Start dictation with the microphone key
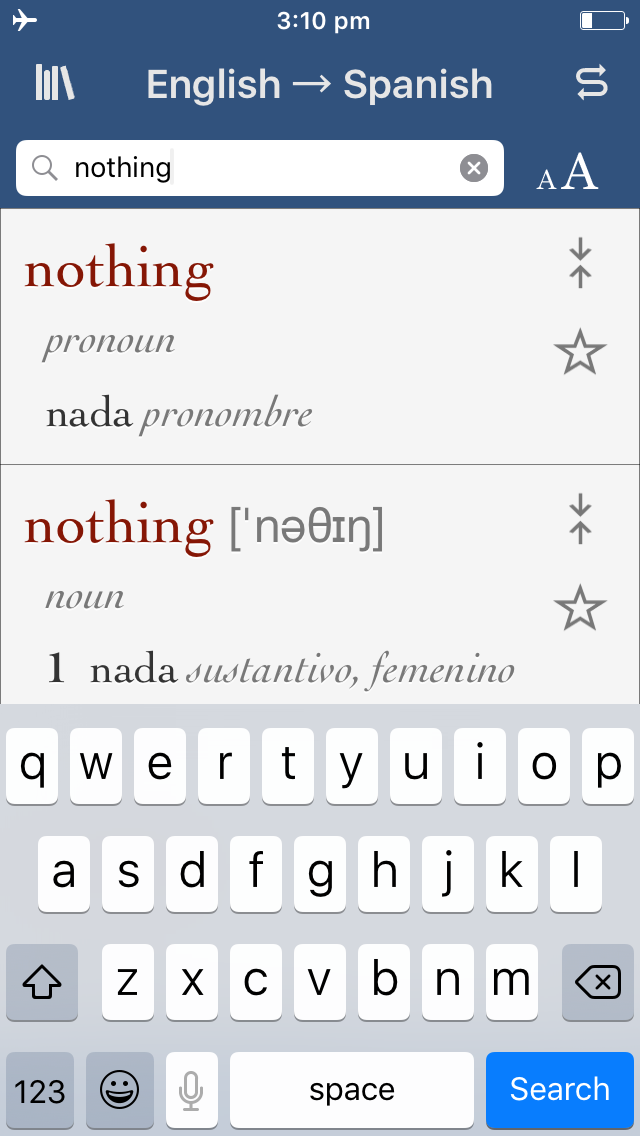Image resolution: width=640 pixels, height=1136 pixels. point(191,1089)
